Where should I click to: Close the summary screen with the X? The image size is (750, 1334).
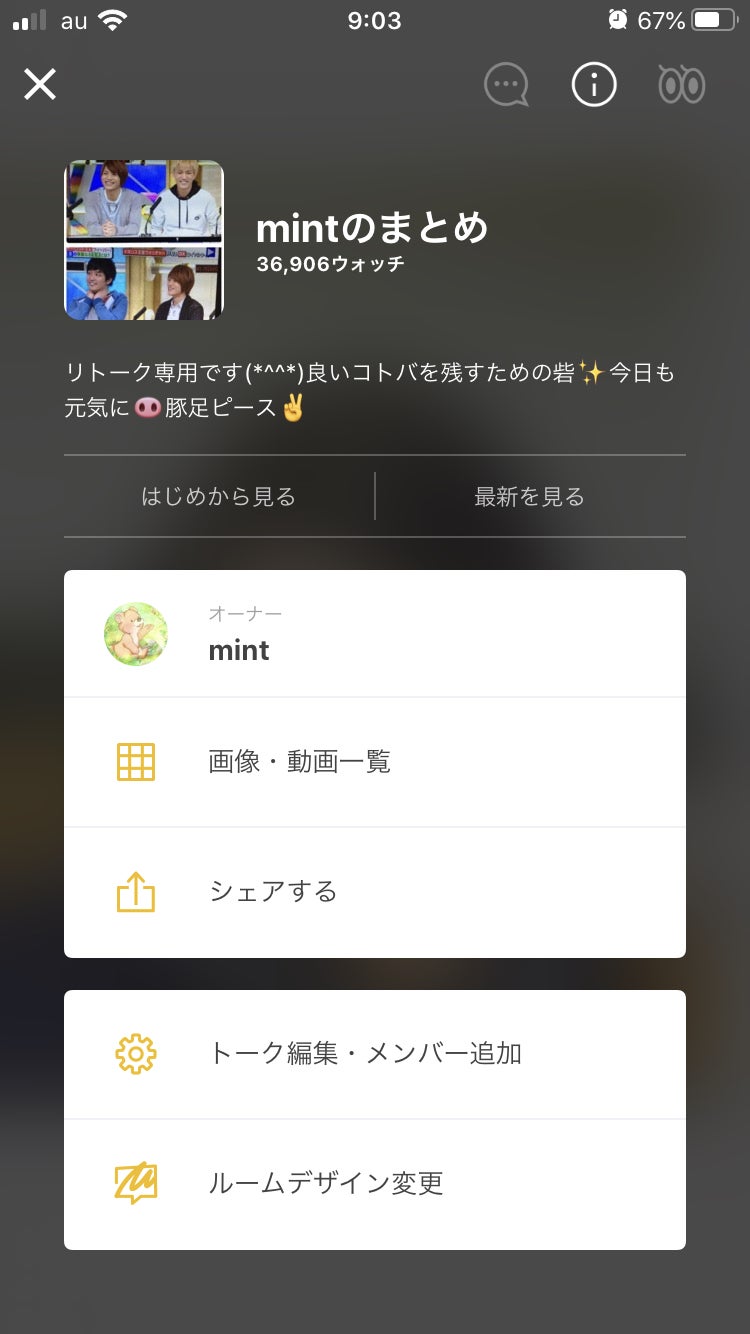coord(40,84)
